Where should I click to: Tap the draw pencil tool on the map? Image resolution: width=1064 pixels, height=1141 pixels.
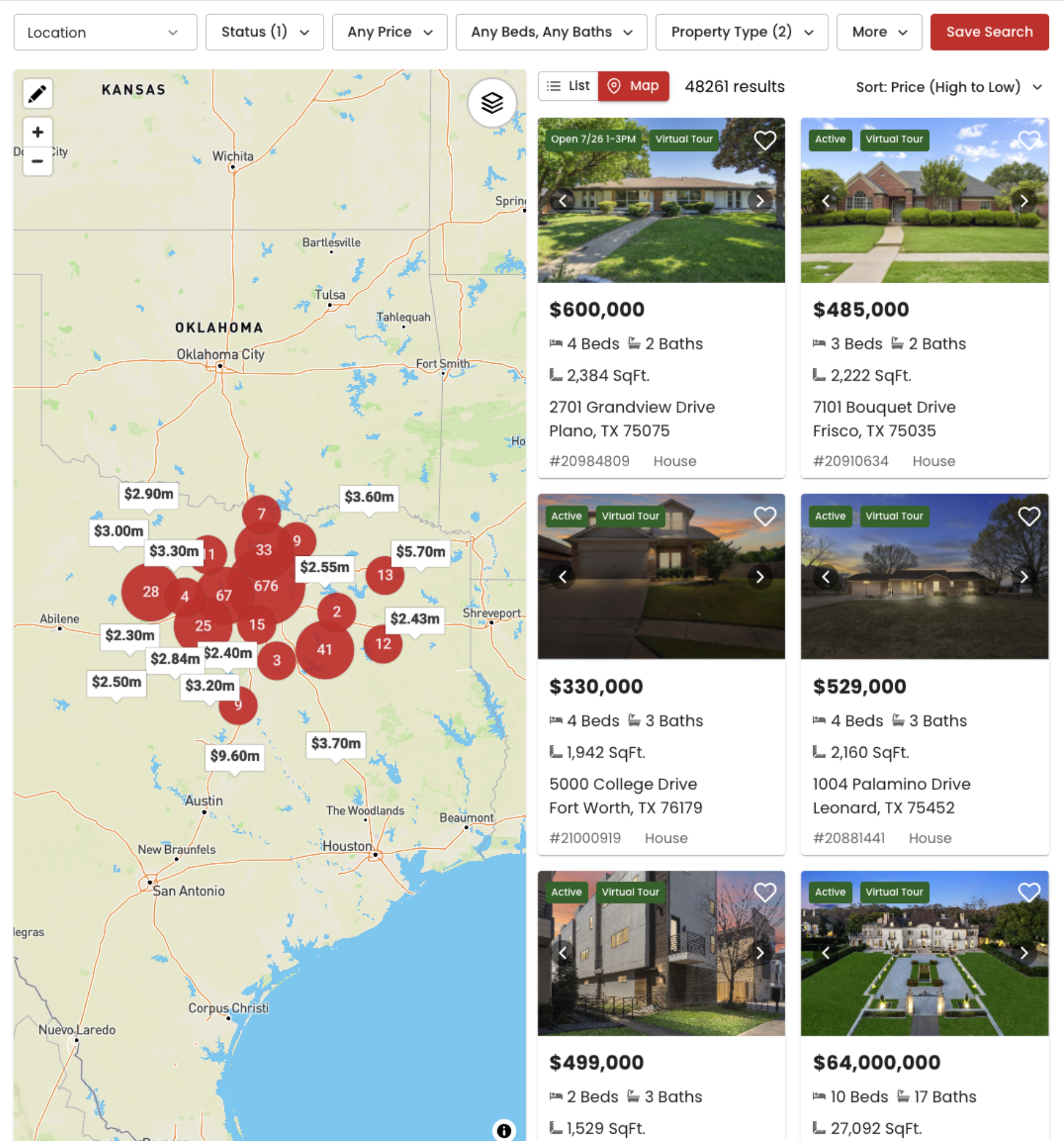tap(38, 94)
